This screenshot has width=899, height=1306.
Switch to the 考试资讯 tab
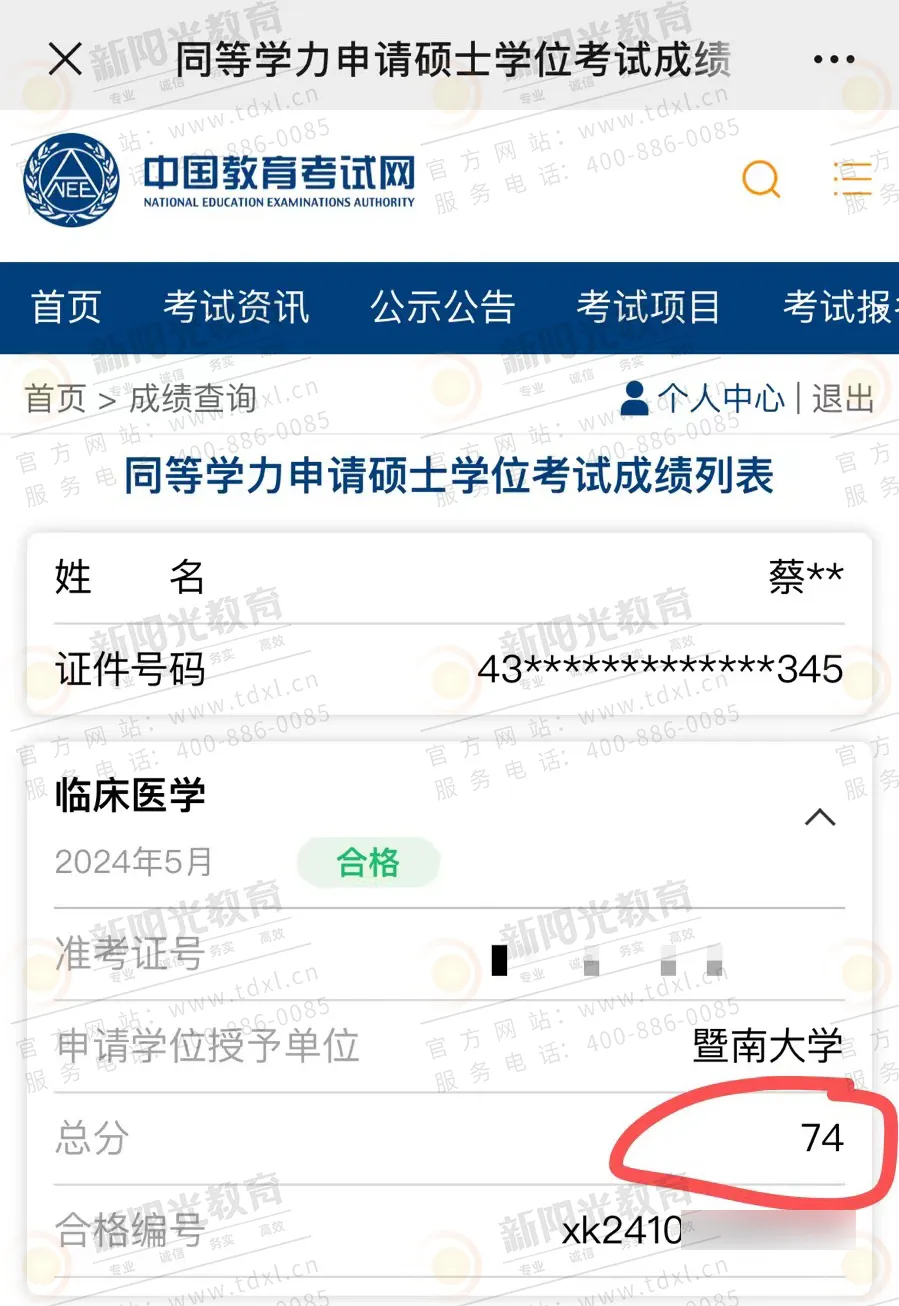click(236, 308)
